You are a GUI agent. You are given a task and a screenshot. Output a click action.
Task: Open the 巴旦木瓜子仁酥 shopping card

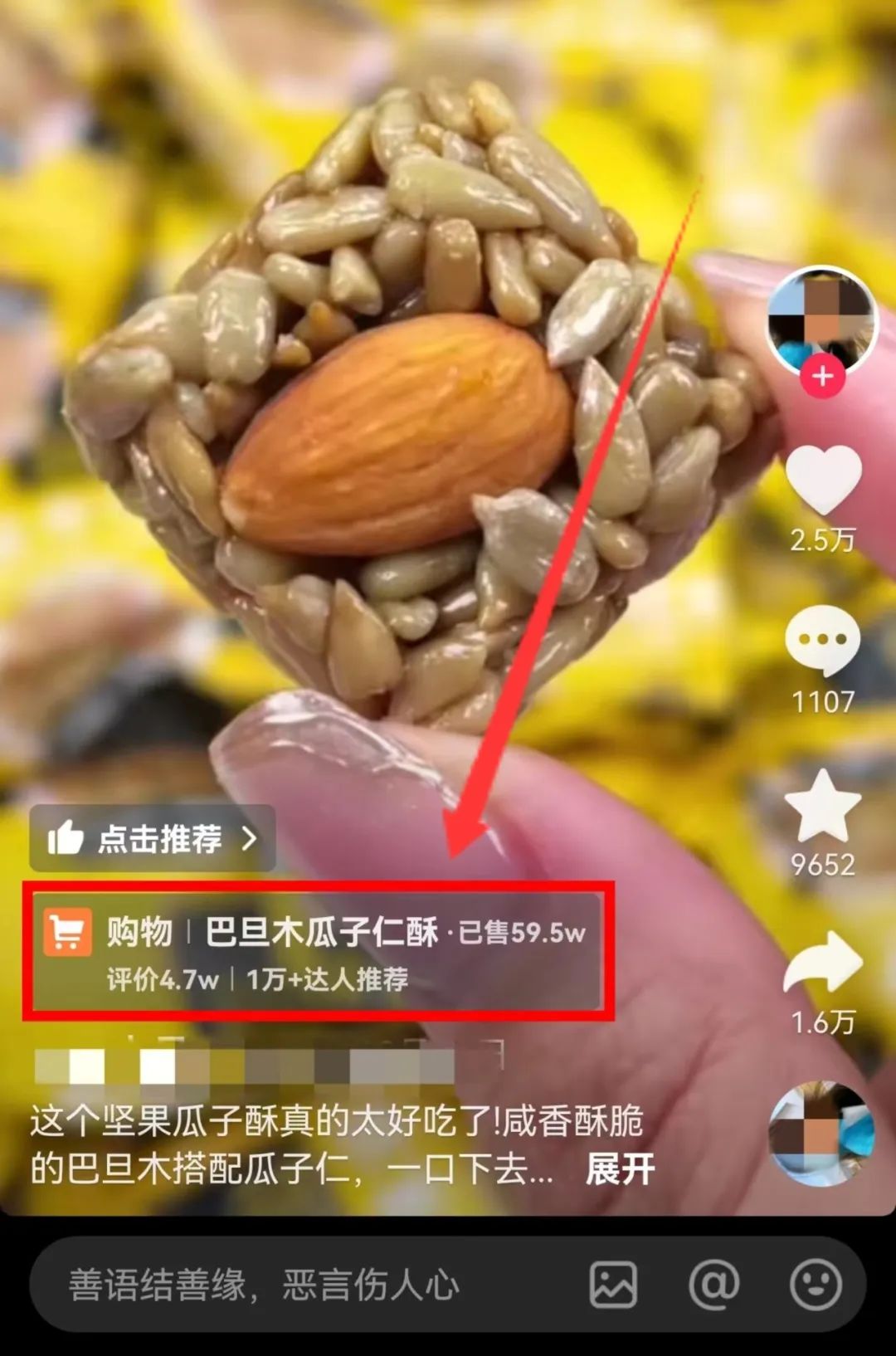click(x=319, y=952)
